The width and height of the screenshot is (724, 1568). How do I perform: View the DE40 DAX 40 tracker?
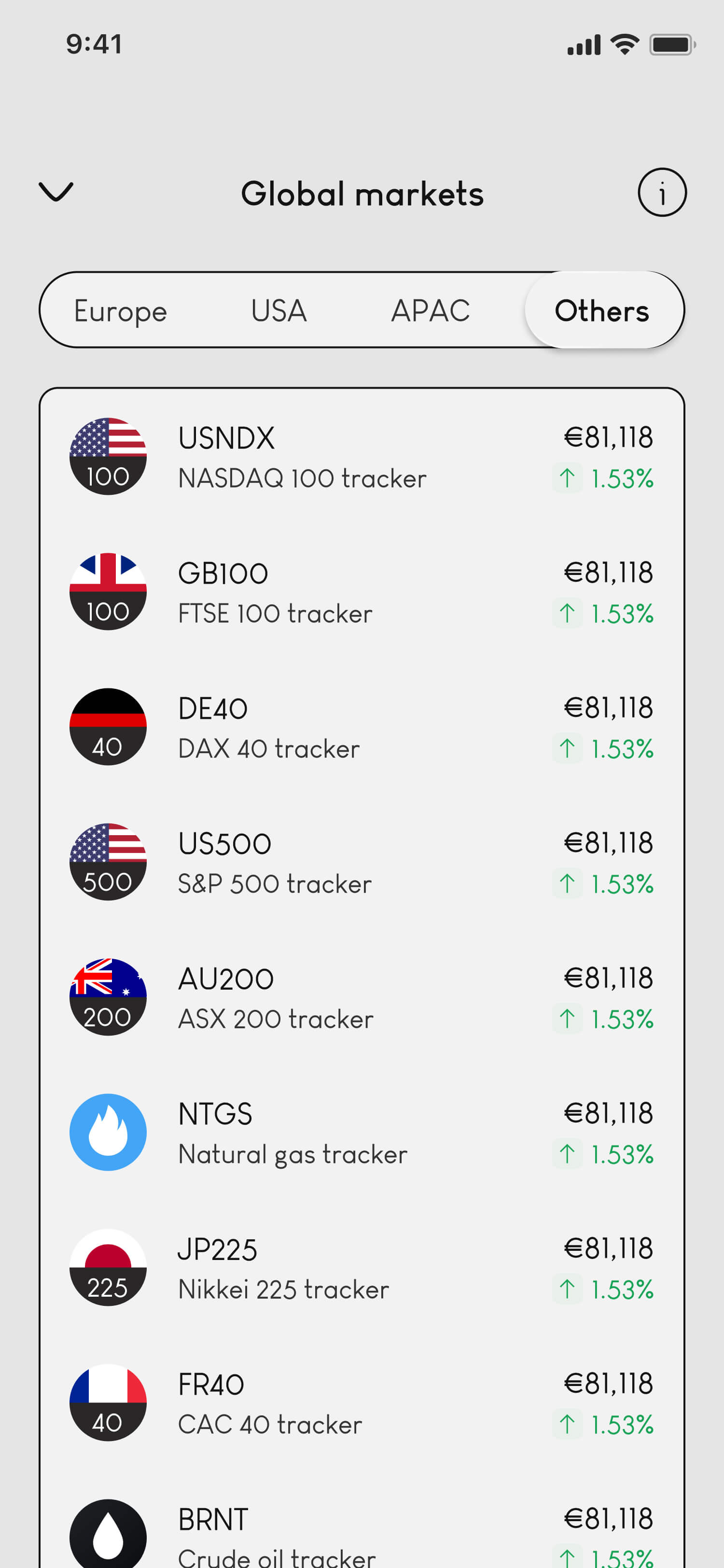362,727
